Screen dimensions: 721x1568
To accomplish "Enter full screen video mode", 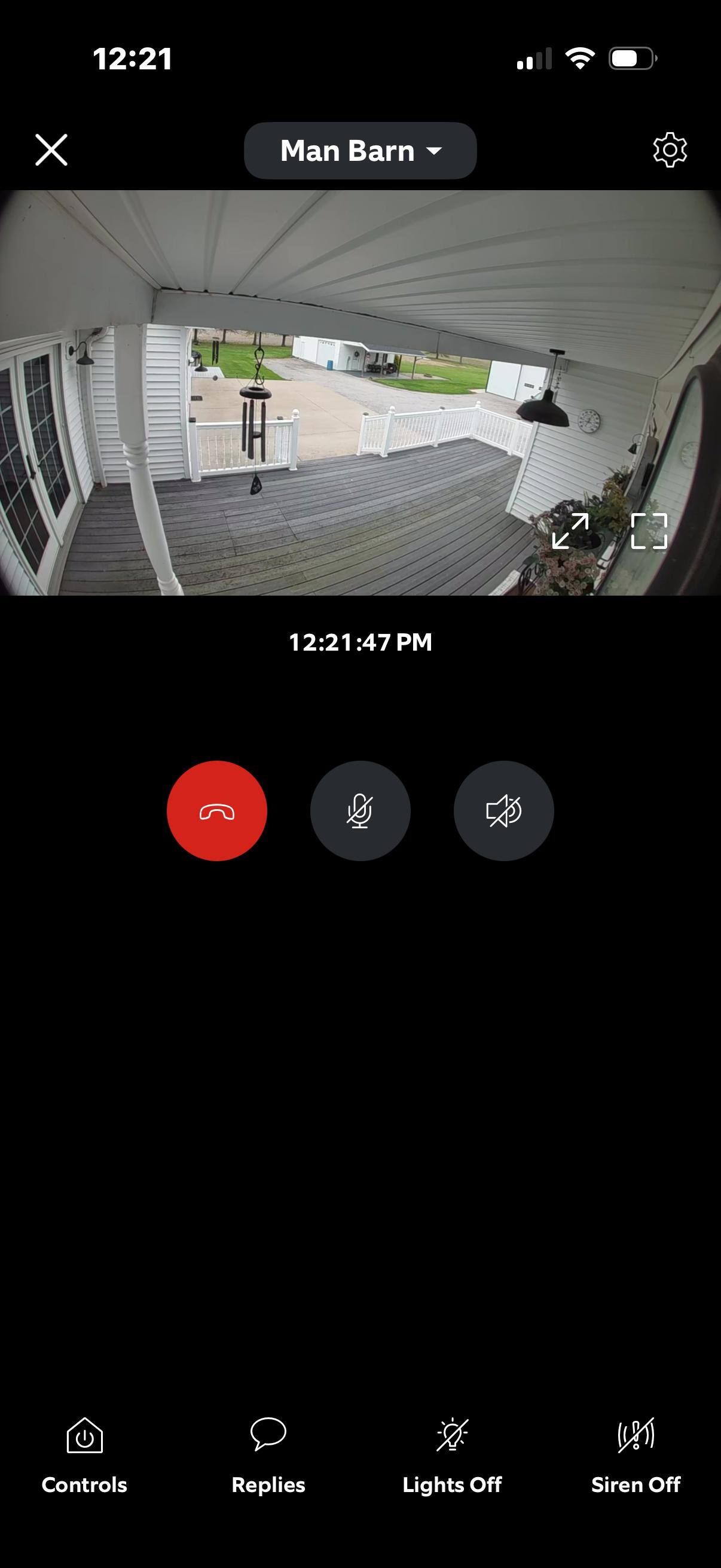I will [649, 531].
